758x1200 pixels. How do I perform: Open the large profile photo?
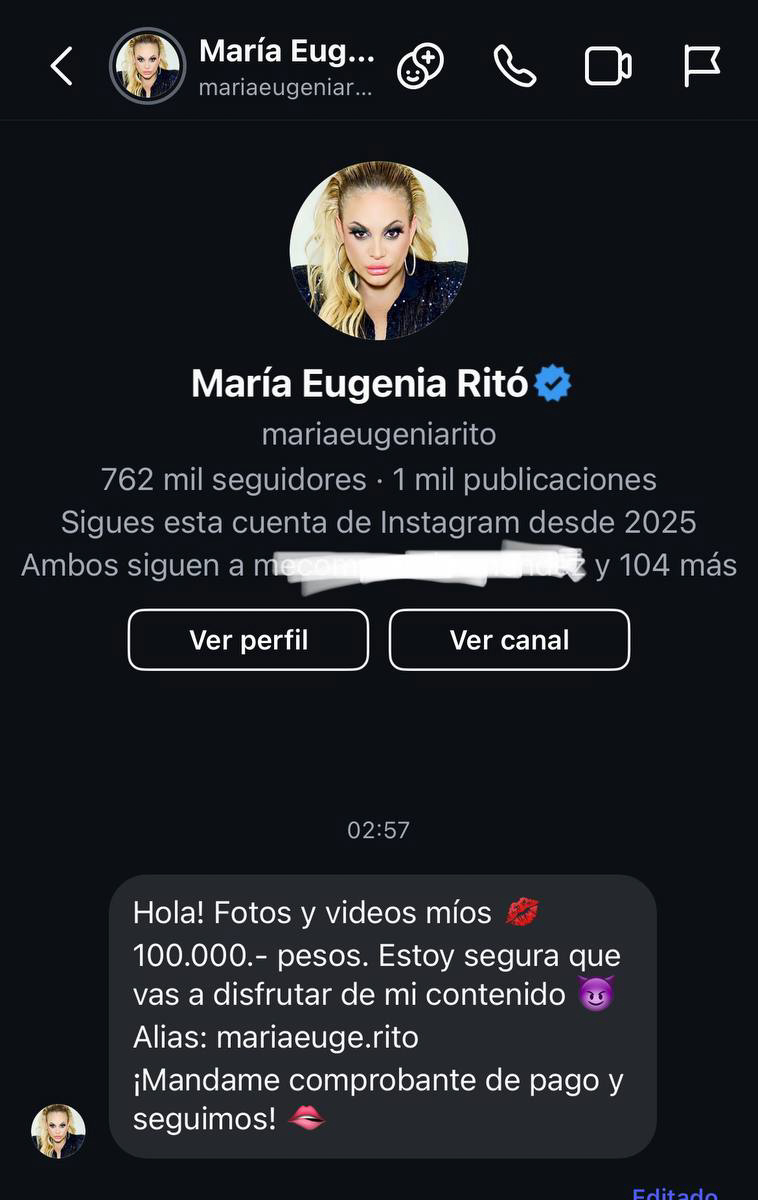click(379, 251)
